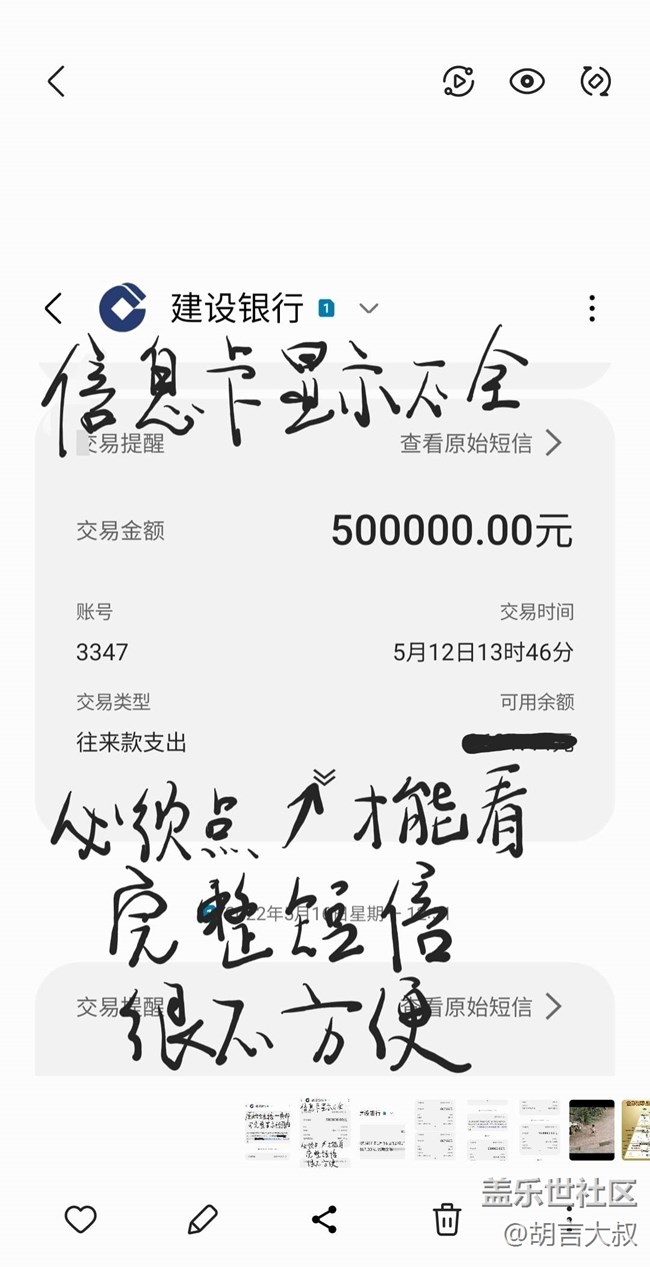This screenshot has width=650, height=1267.
Task: Share this image
Action: (x=324, y=1219)
